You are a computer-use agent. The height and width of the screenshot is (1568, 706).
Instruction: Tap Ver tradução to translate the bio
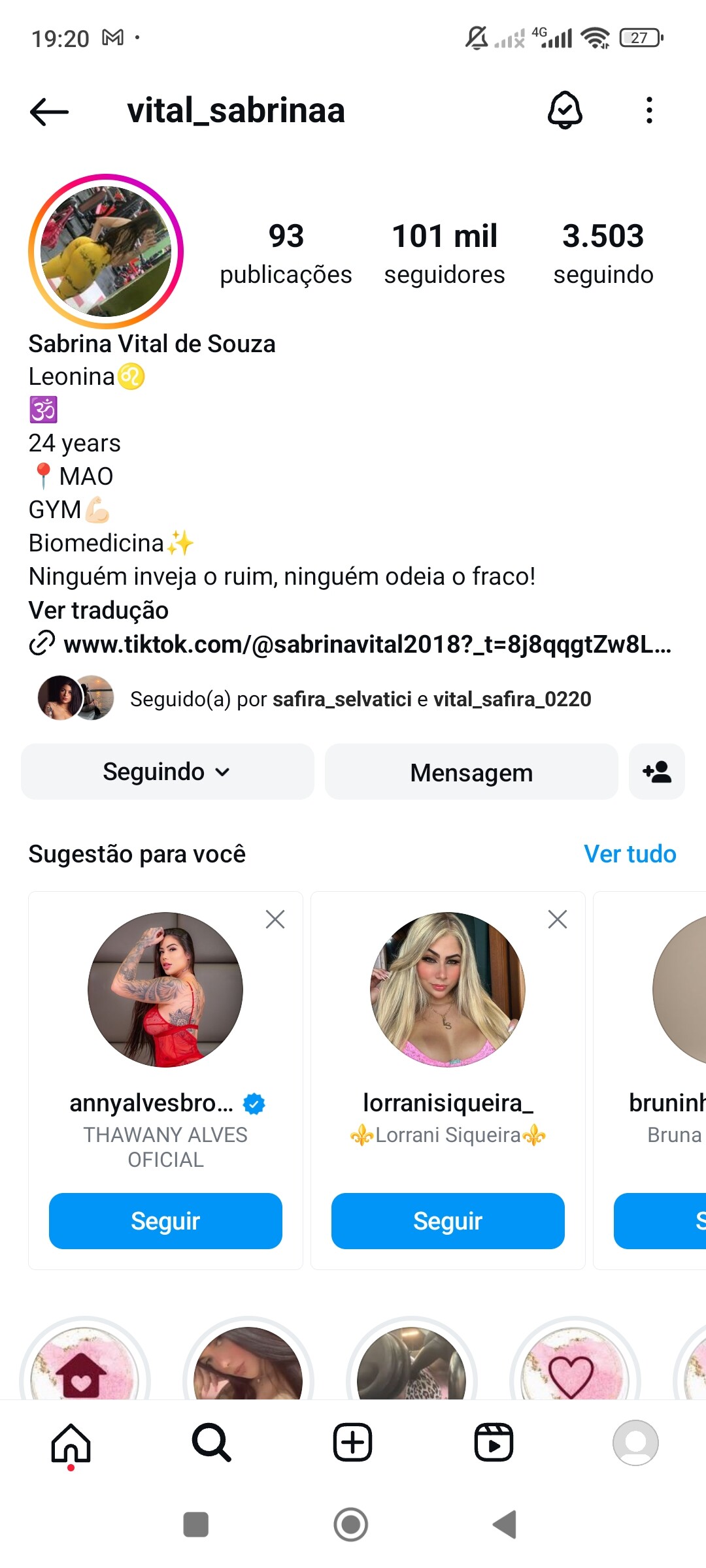[x=99, y=610]
